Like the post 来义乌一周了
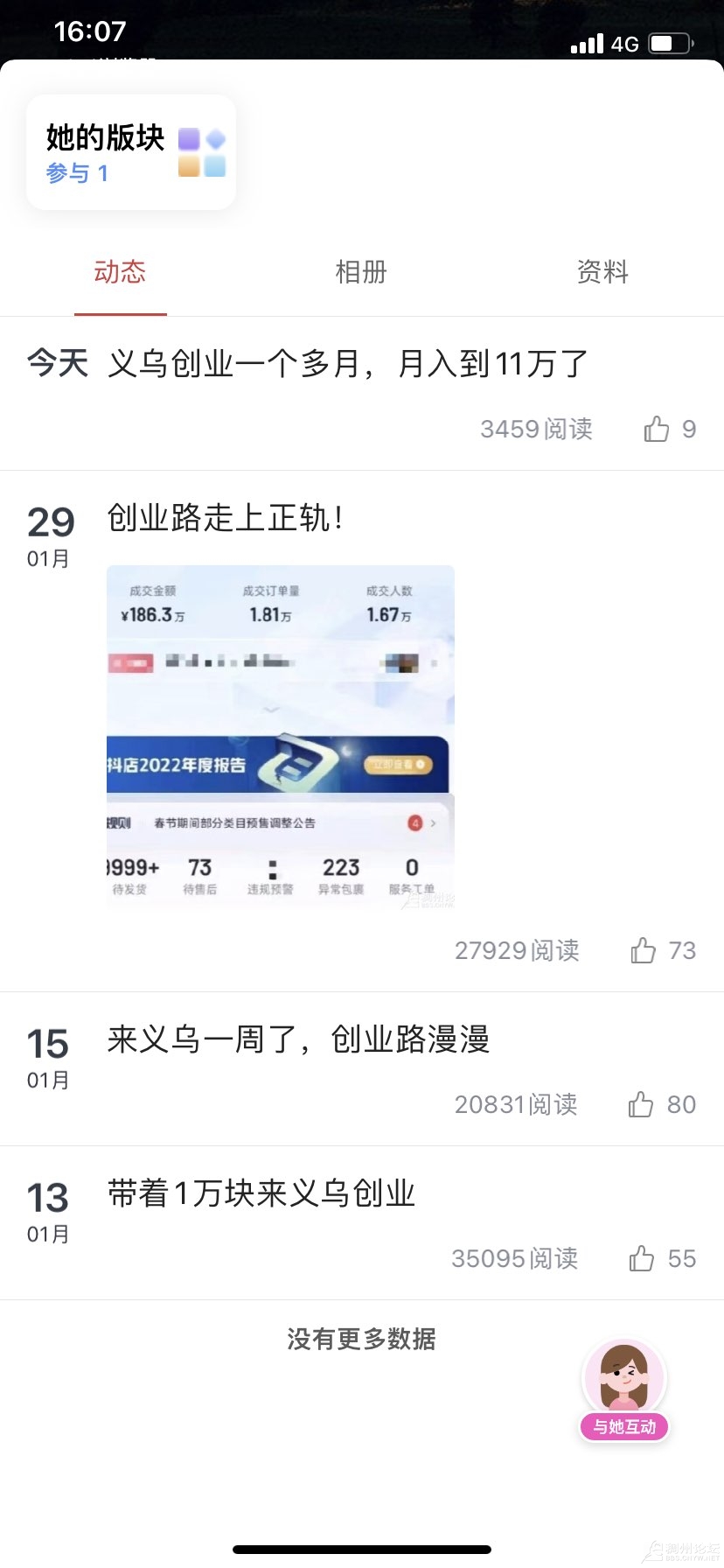 (641, 1104)
